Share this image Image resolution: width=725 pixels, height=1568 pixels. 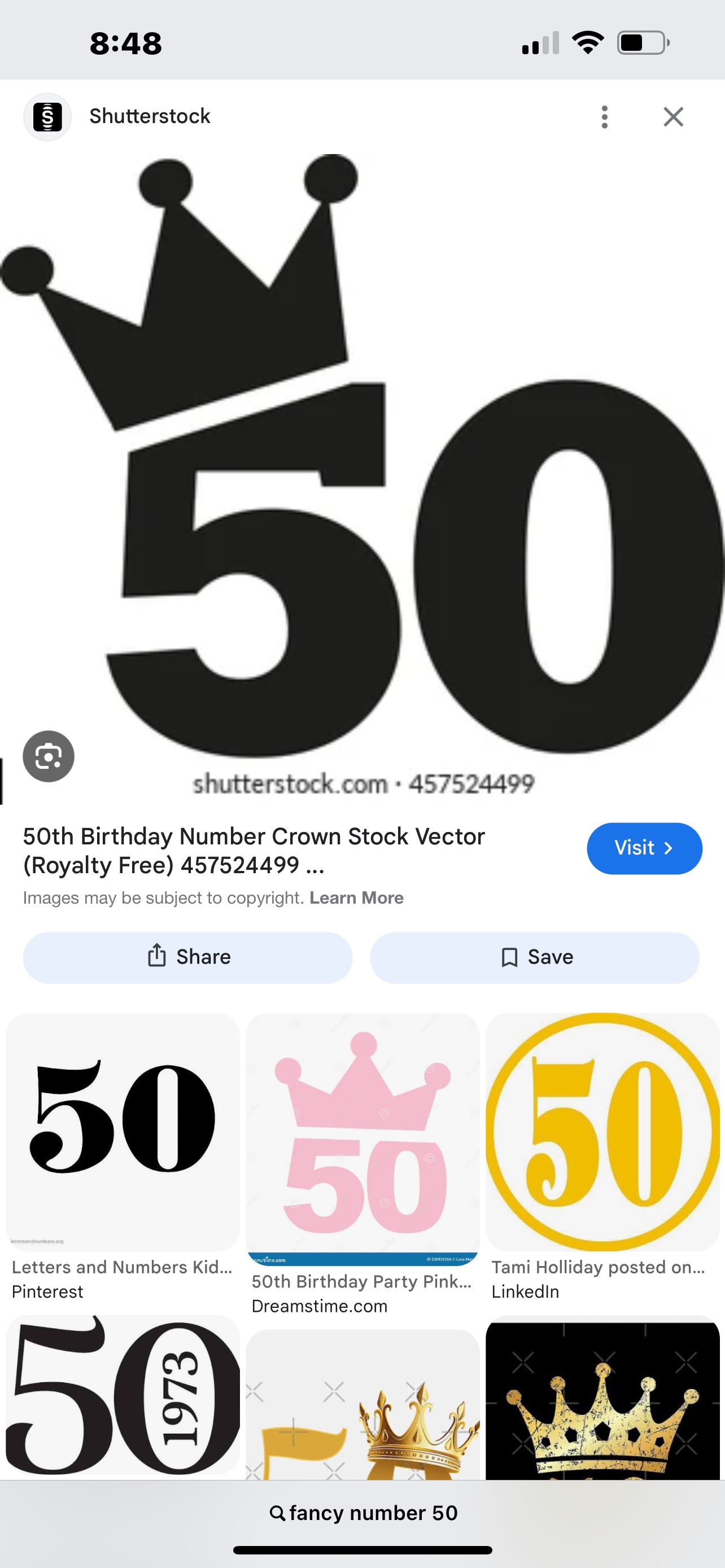pyautogui.click(x=187, y=957)
